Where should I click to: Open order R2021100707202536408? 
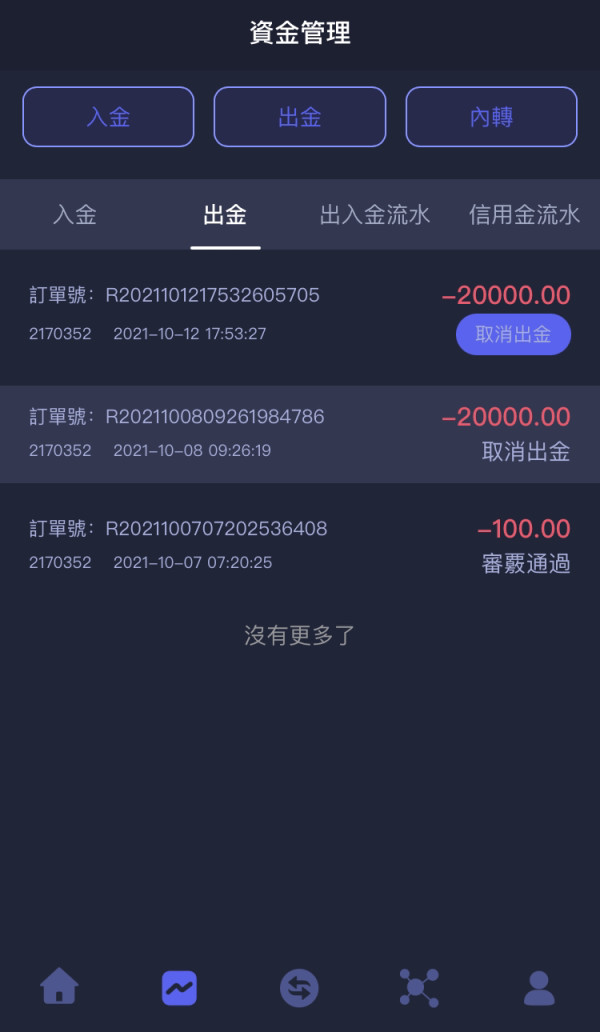click(300, 546)
